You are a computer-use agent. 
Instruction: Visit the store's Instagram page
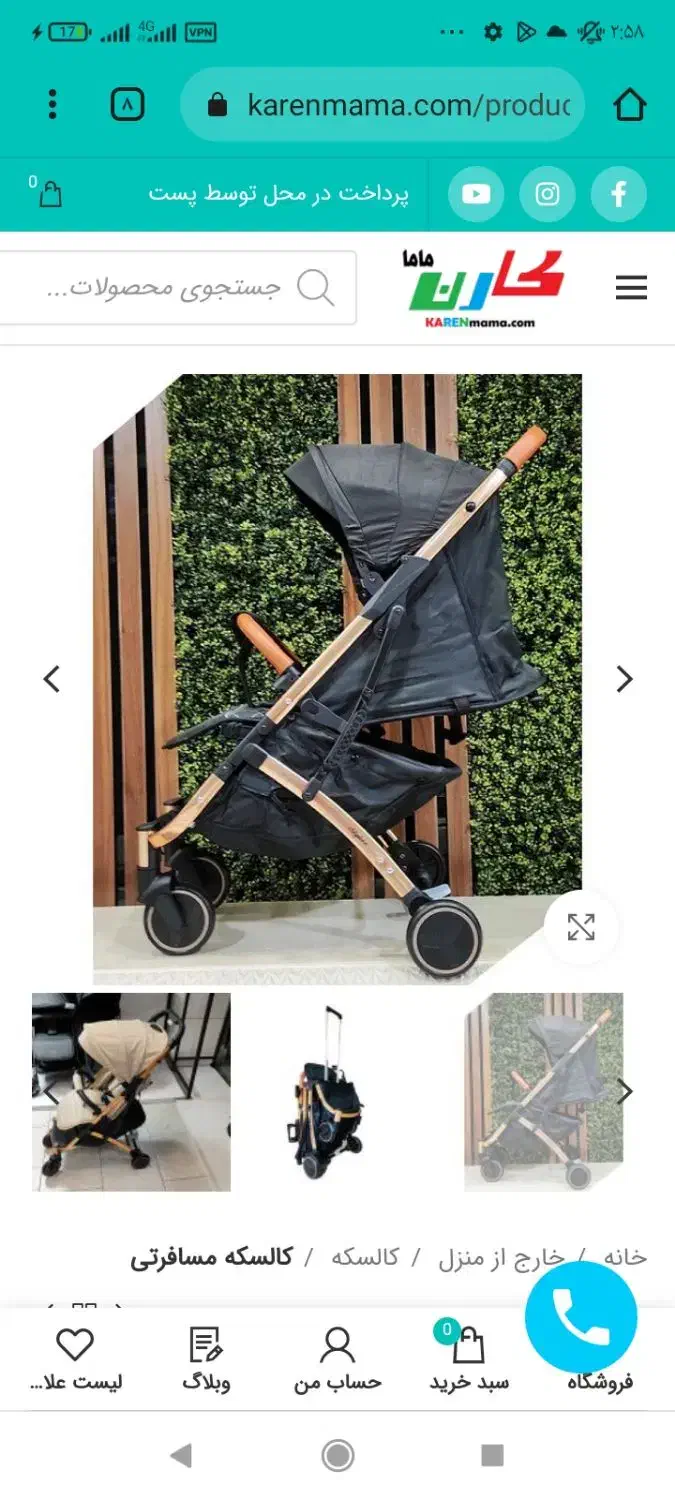point(547,194)
